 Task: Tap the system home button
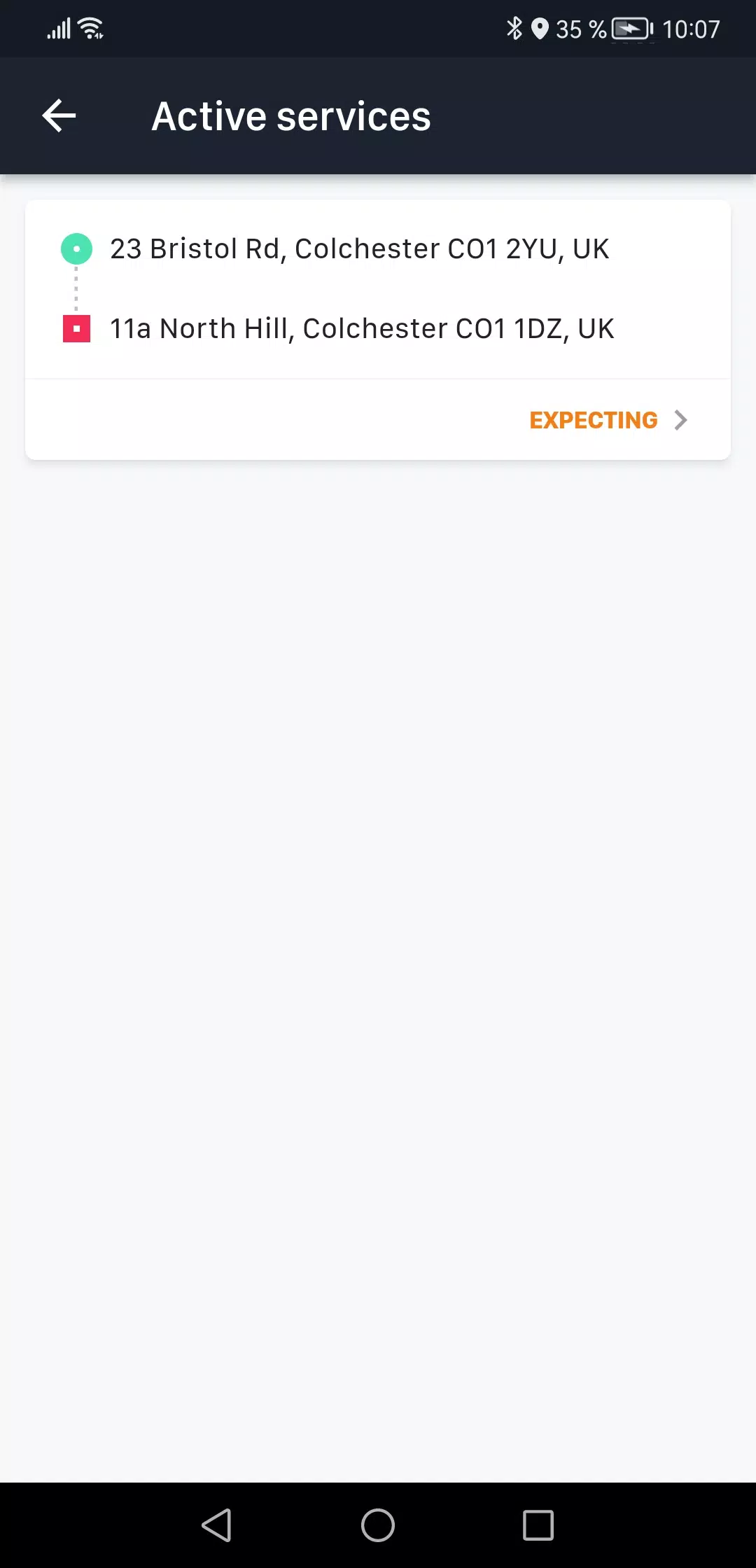378,1525
